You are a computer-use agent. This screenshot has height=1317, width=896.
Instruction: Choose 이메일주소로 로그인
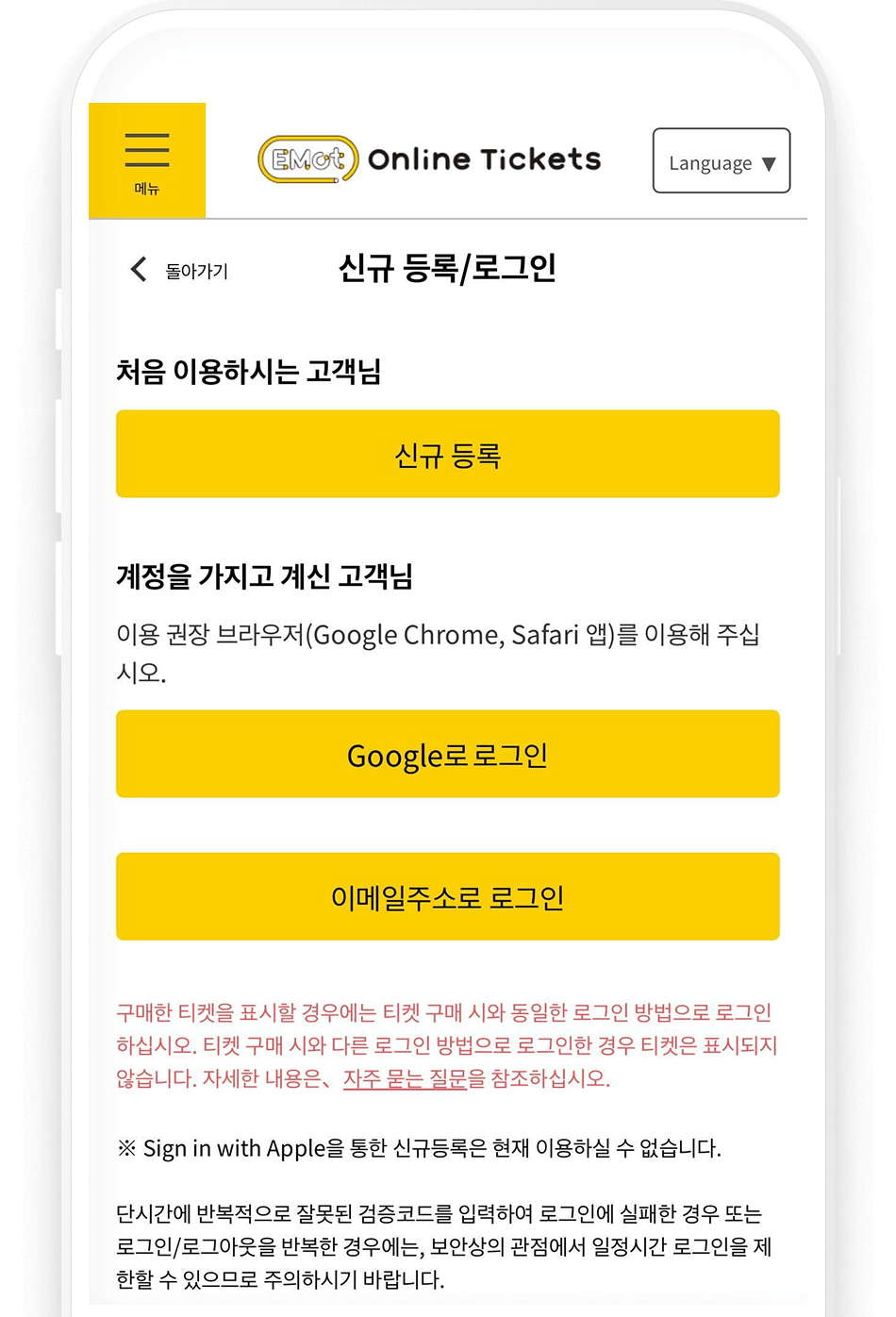(x=447, y=897)
